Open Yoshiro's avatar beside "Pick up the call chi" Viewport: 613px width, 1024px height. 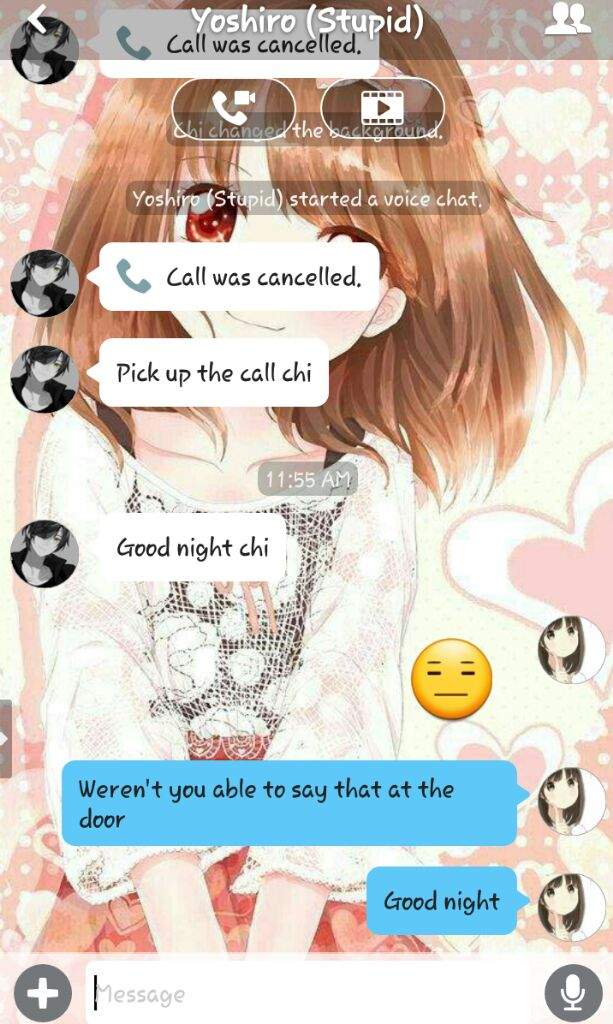pos(44,379)
